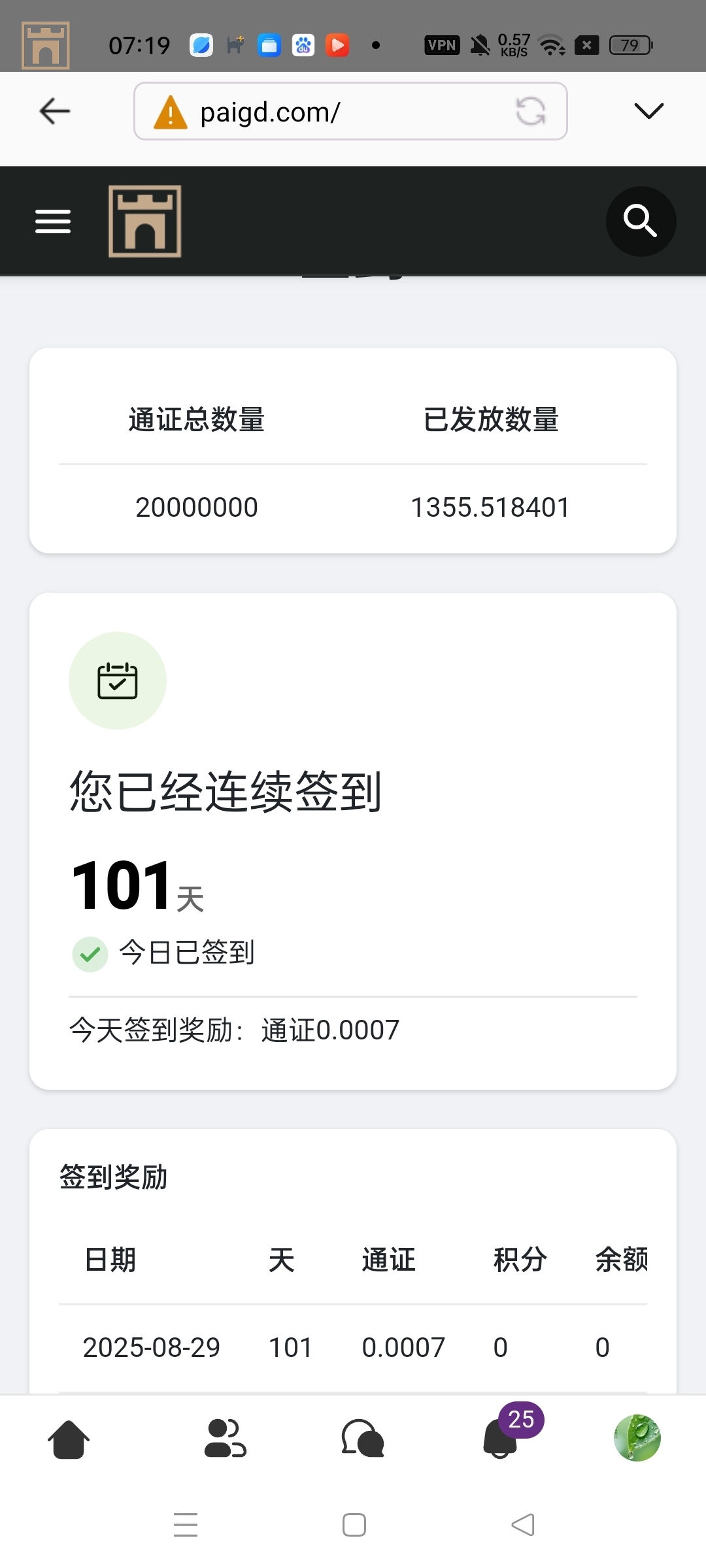The height and width of the screenshot is (1568, 706).
Task: Open the system recent apps
Action: [186, 1525]
